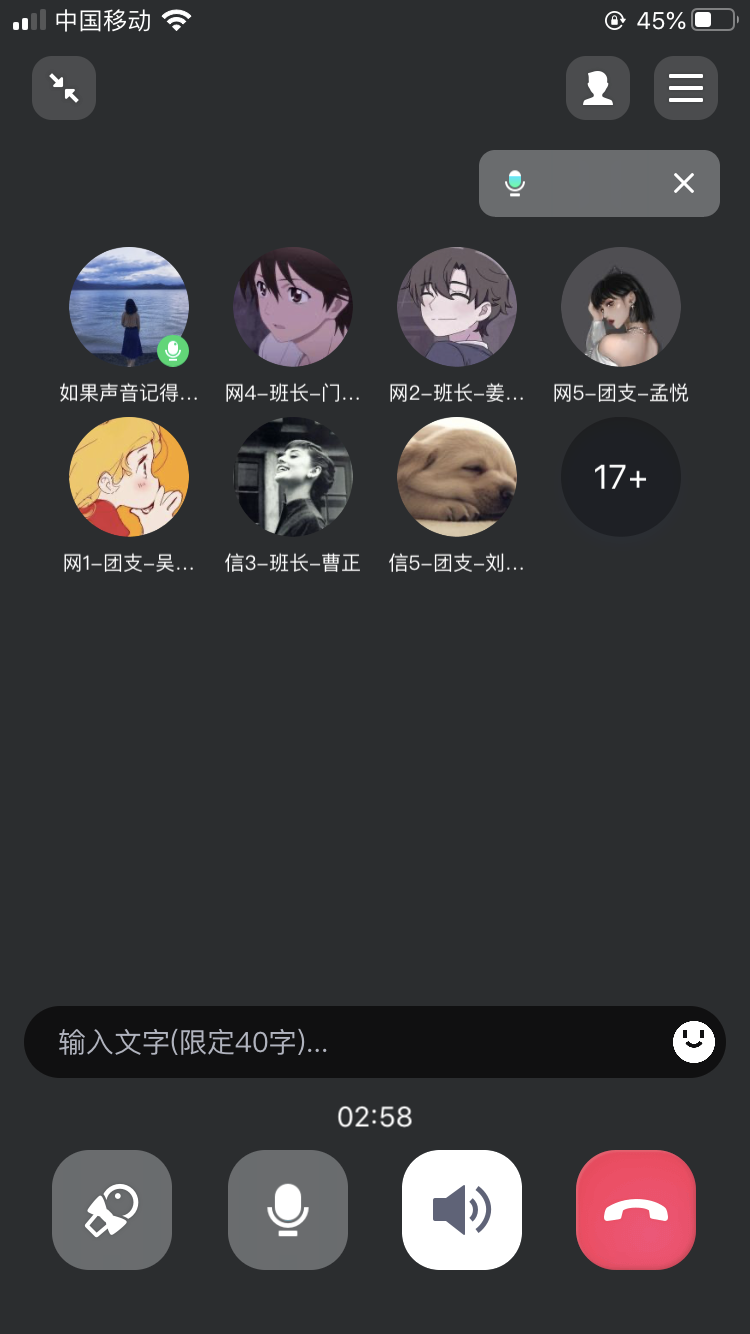The image size is (750, 1334).
Task: Select participant 网2-班长-姜 avatar
Action: point(457,307)
